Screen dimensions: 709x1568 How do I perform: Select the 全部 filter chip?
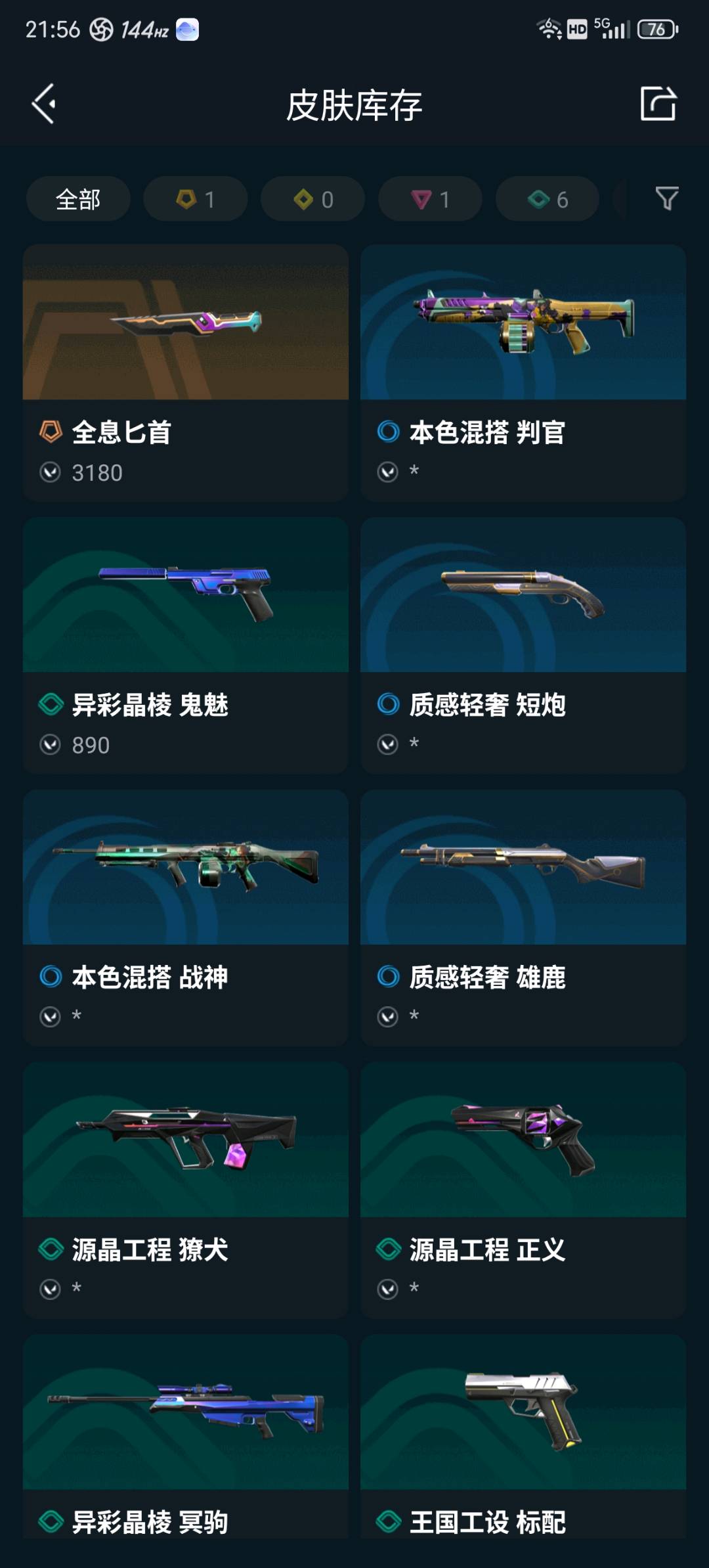(x=78, y=199)
